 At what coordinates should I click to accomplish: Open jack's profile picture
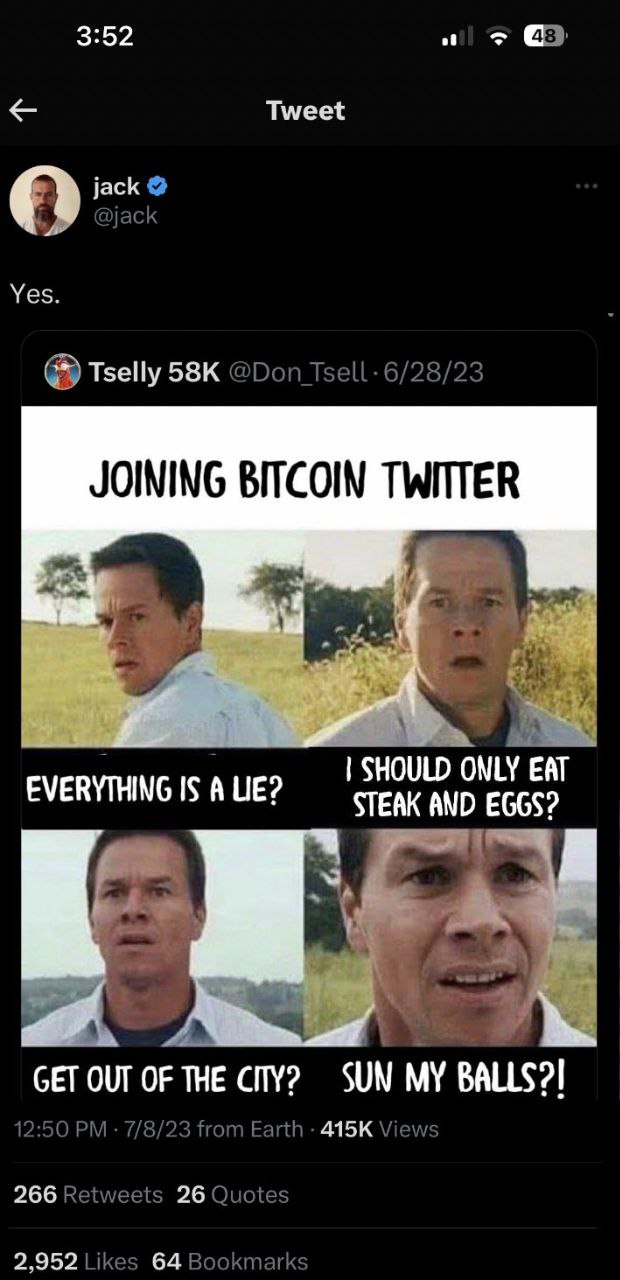coord(45,201)
